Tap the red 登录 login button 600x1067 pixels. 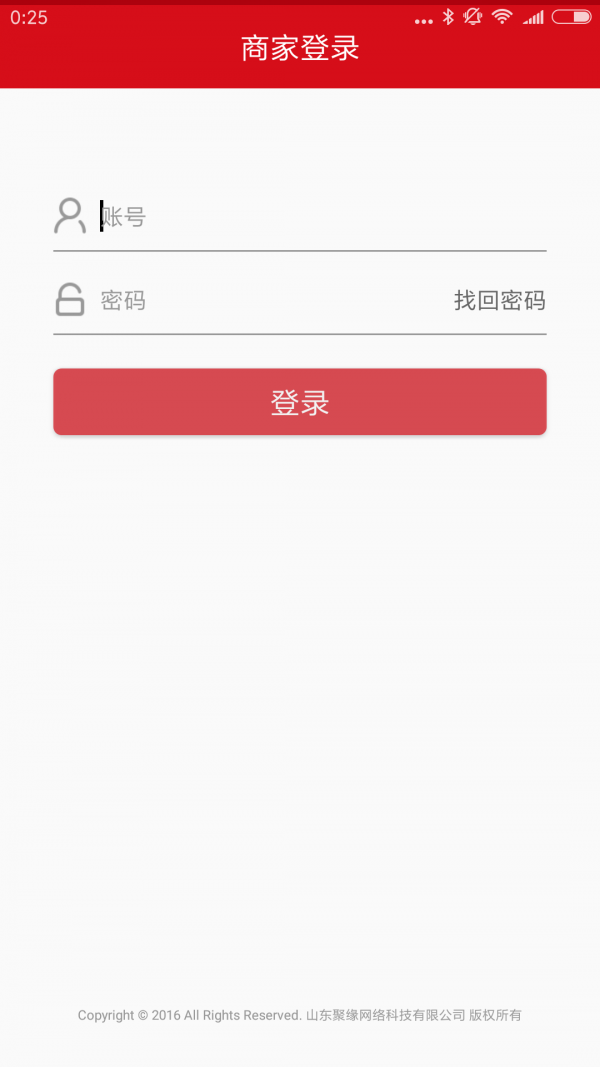300,402
